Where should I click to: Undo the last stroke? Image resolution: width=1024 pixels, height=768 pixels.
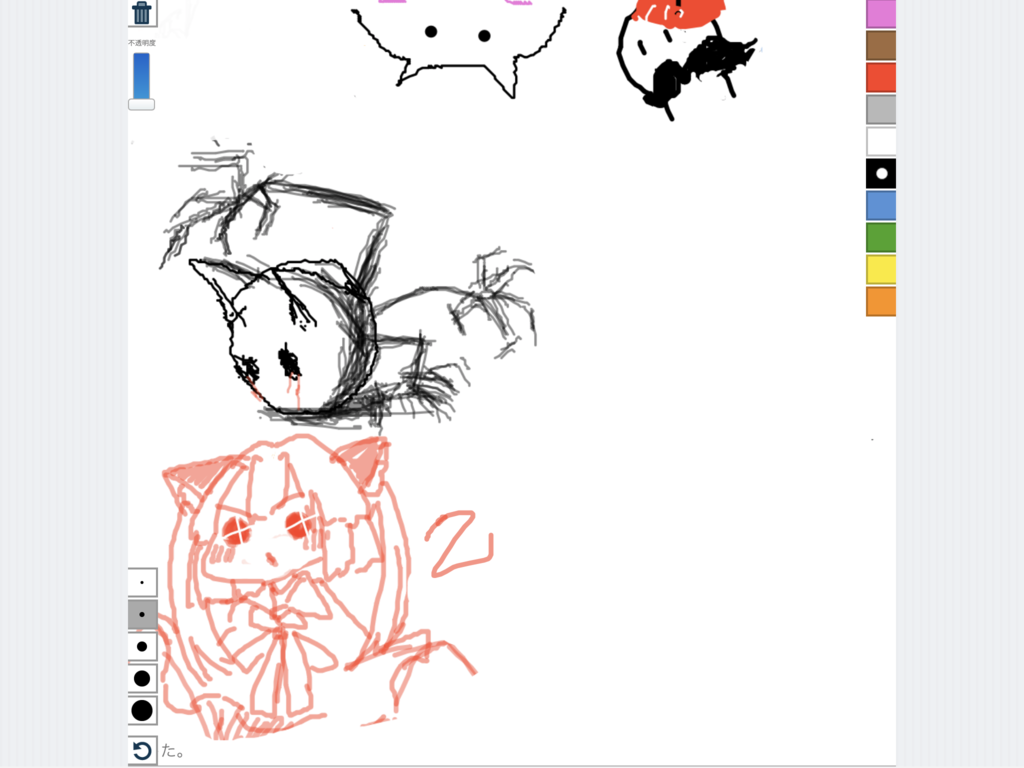pos(142,750)
